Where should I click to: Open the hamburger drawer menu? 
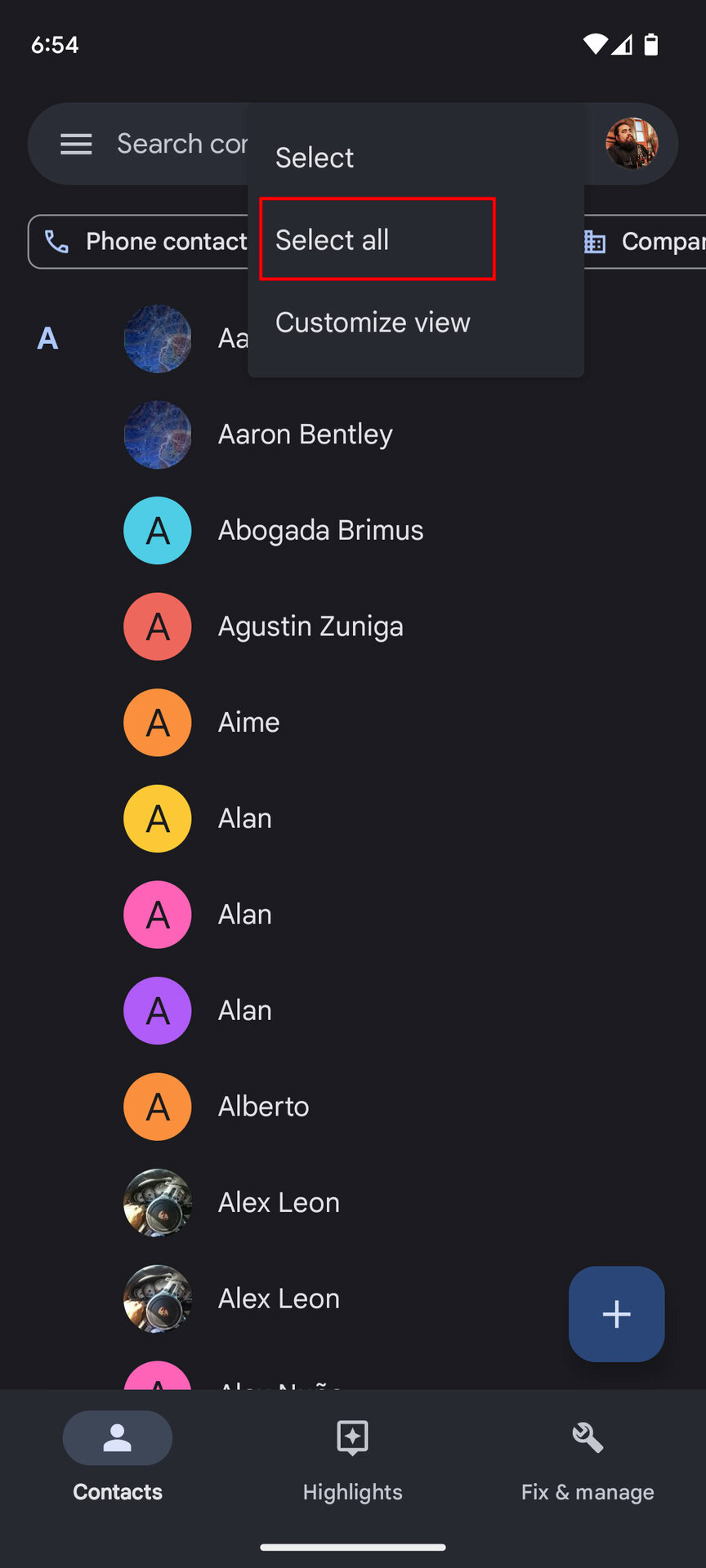tap(76, 145)
